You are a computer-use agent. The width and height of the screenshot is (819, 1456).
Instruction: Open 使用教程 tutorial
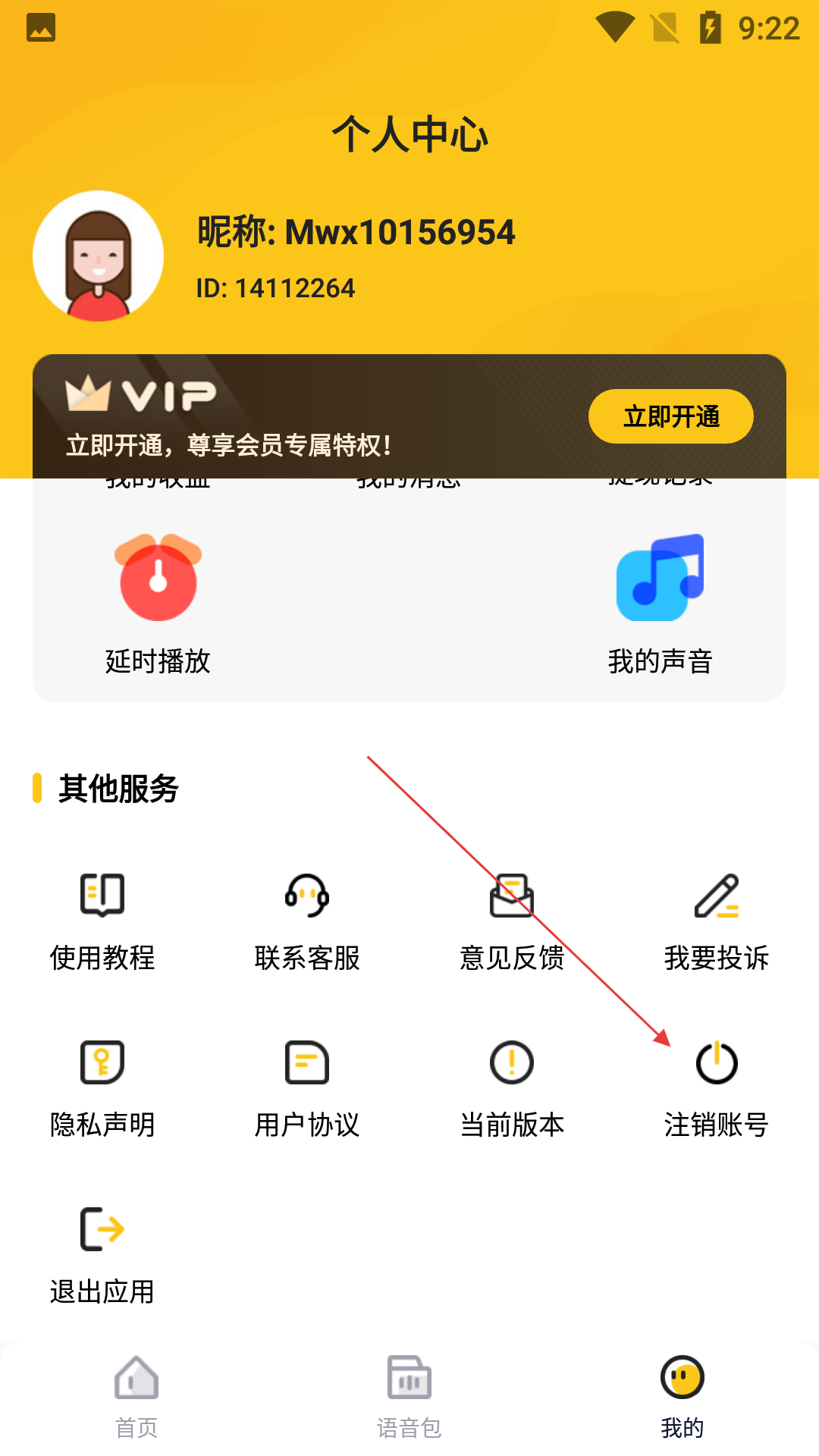pos(102,921)
